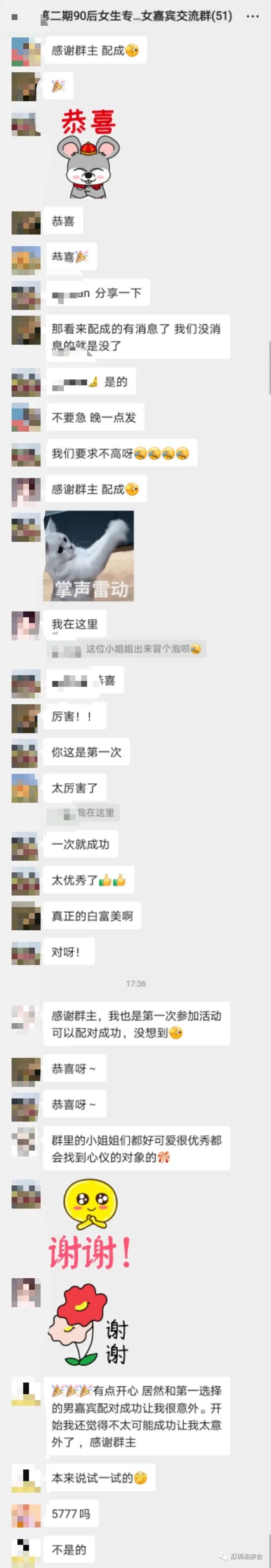Open avatar beside message 不要急 晚一点发
The height and width of the screenshot is (1568, 271).
tap(26, 418)
